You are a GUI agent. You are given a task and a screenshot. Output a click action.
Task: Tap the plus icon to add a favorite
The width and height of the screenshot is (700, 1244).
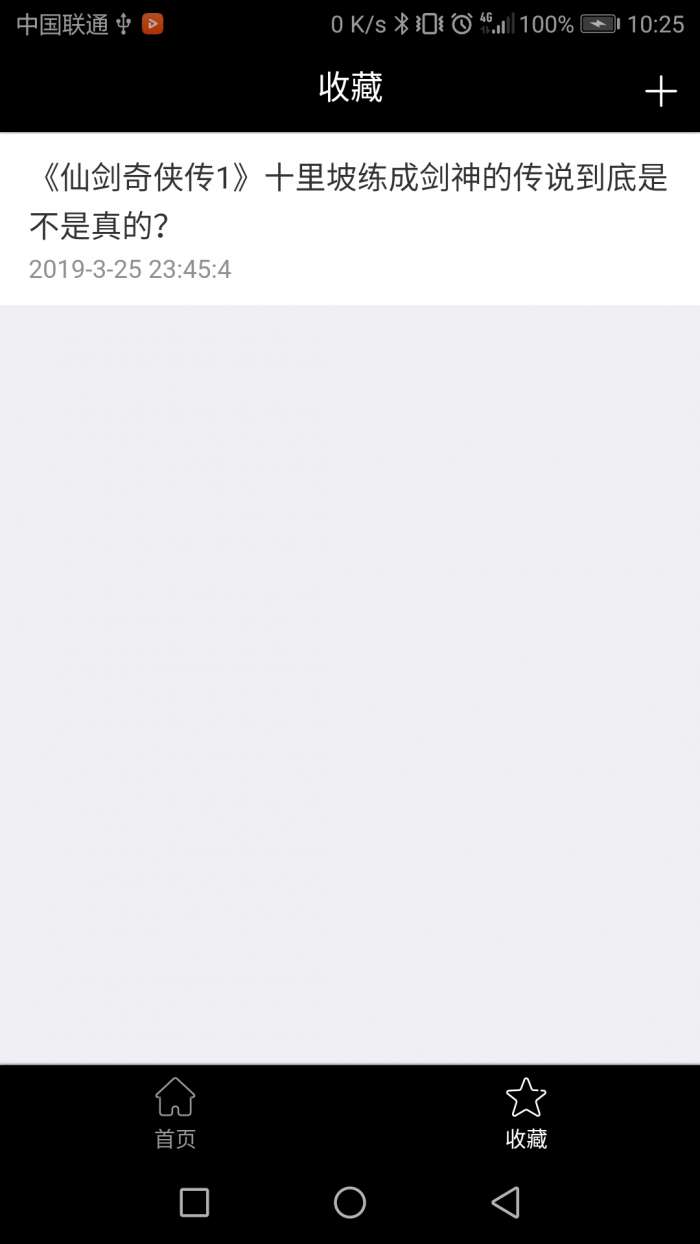tap(660, 92)
